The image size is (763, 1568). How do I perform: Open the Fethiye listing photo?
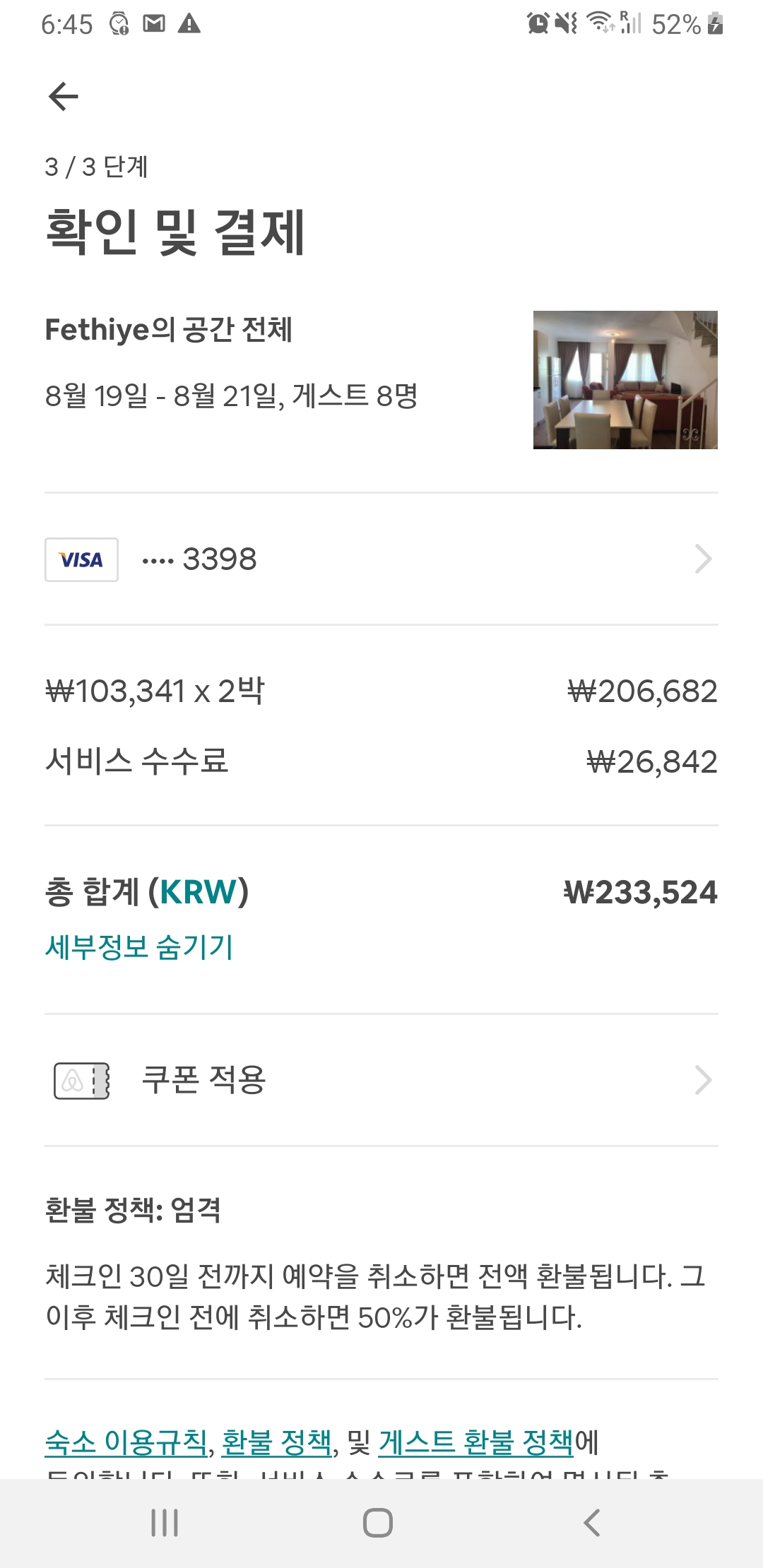[x=625, y=380]
